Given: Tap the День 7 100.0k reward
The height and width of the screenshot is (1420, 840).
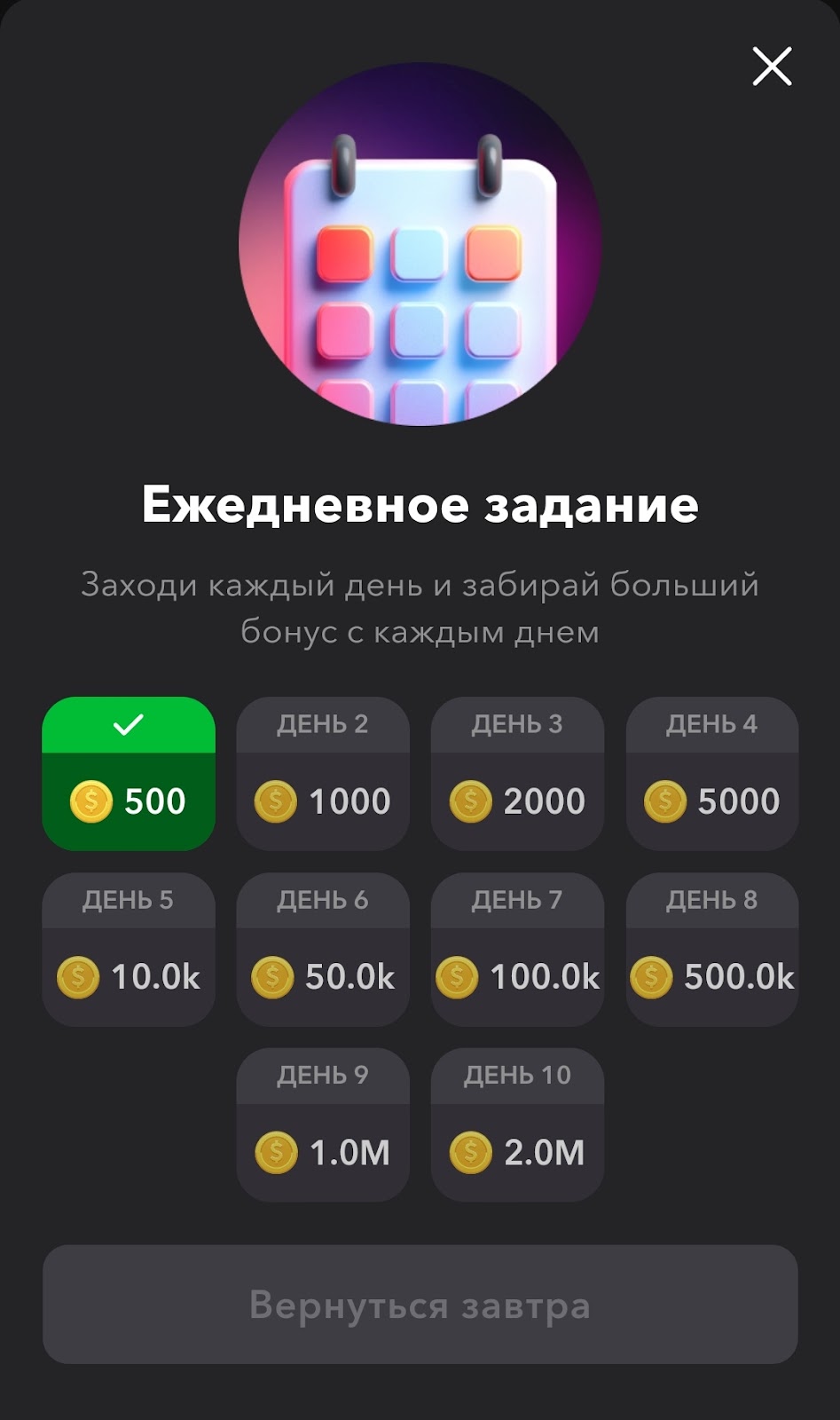Looking at the screenshot, I should (517, 950).
